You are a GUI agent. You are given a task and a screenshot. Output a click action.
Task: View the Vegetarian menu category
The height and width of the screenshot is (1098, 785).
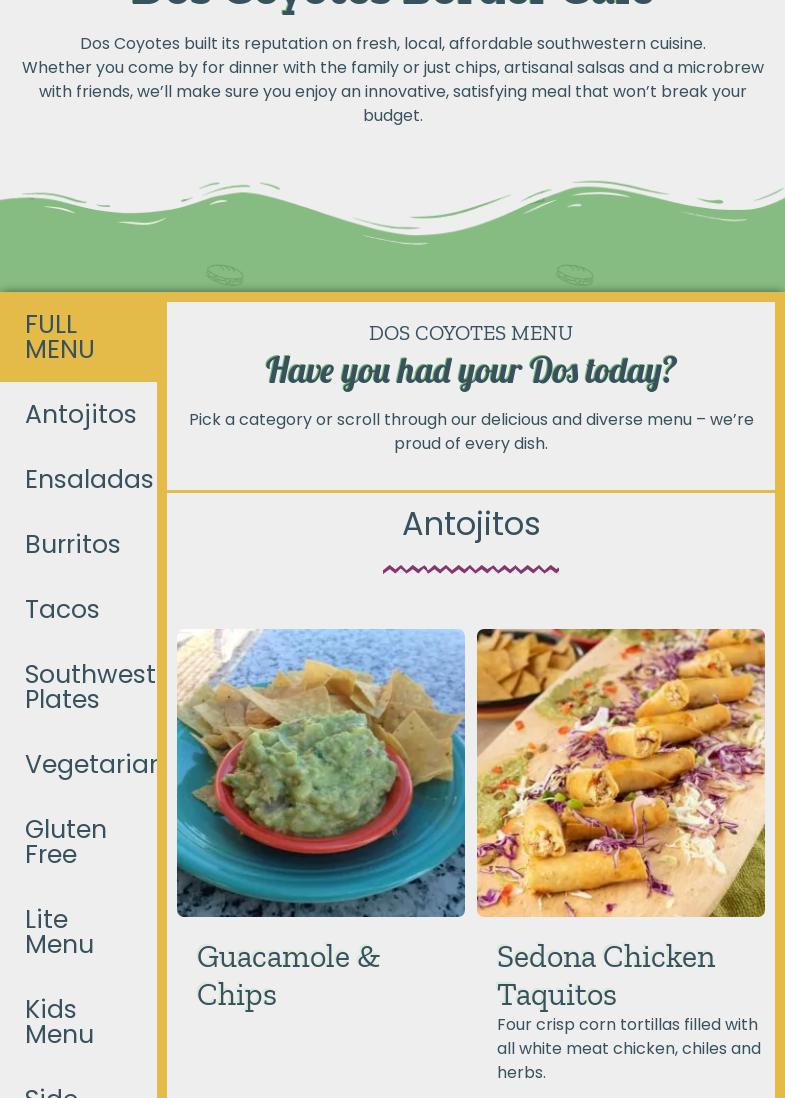90,765
